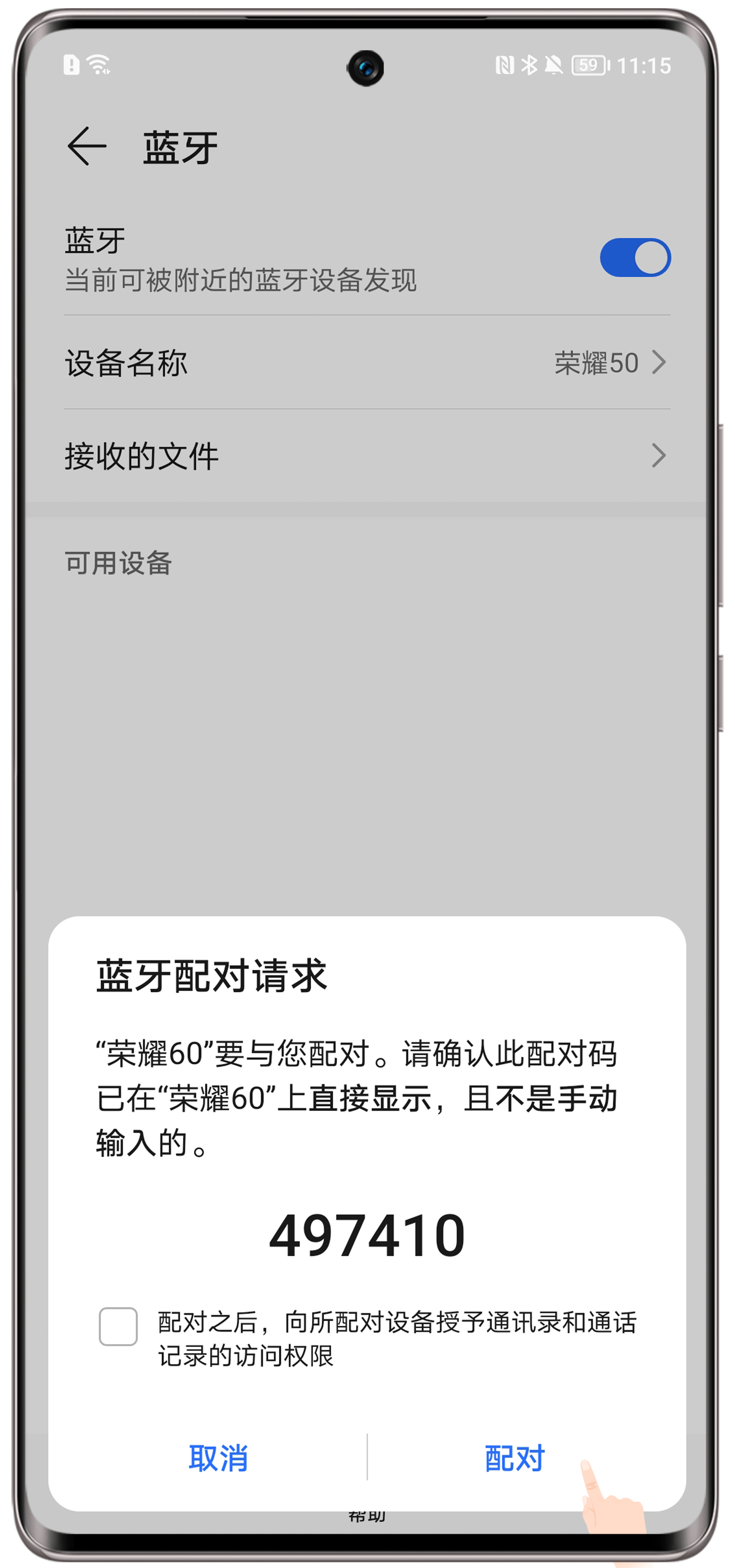The image size is (735, 1568).
Task: Turn off the 蓝牙 switch
Action: click(635, 258)
